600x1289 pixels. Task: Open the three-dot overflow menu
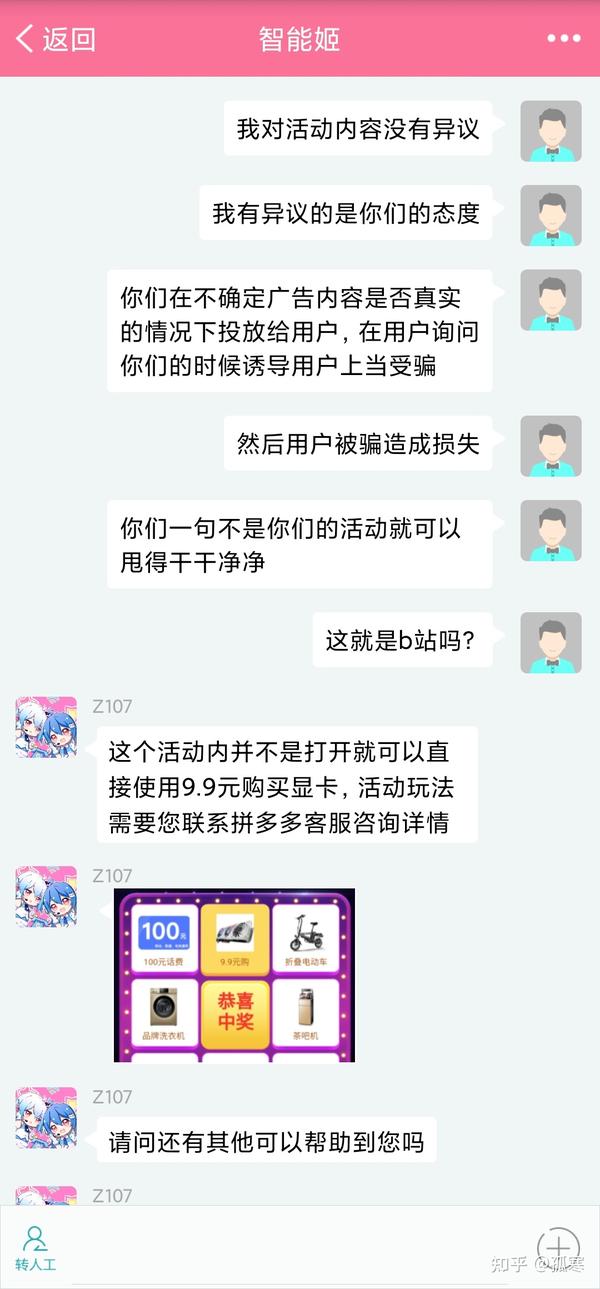pyautogui.click(x=563, y=39)
